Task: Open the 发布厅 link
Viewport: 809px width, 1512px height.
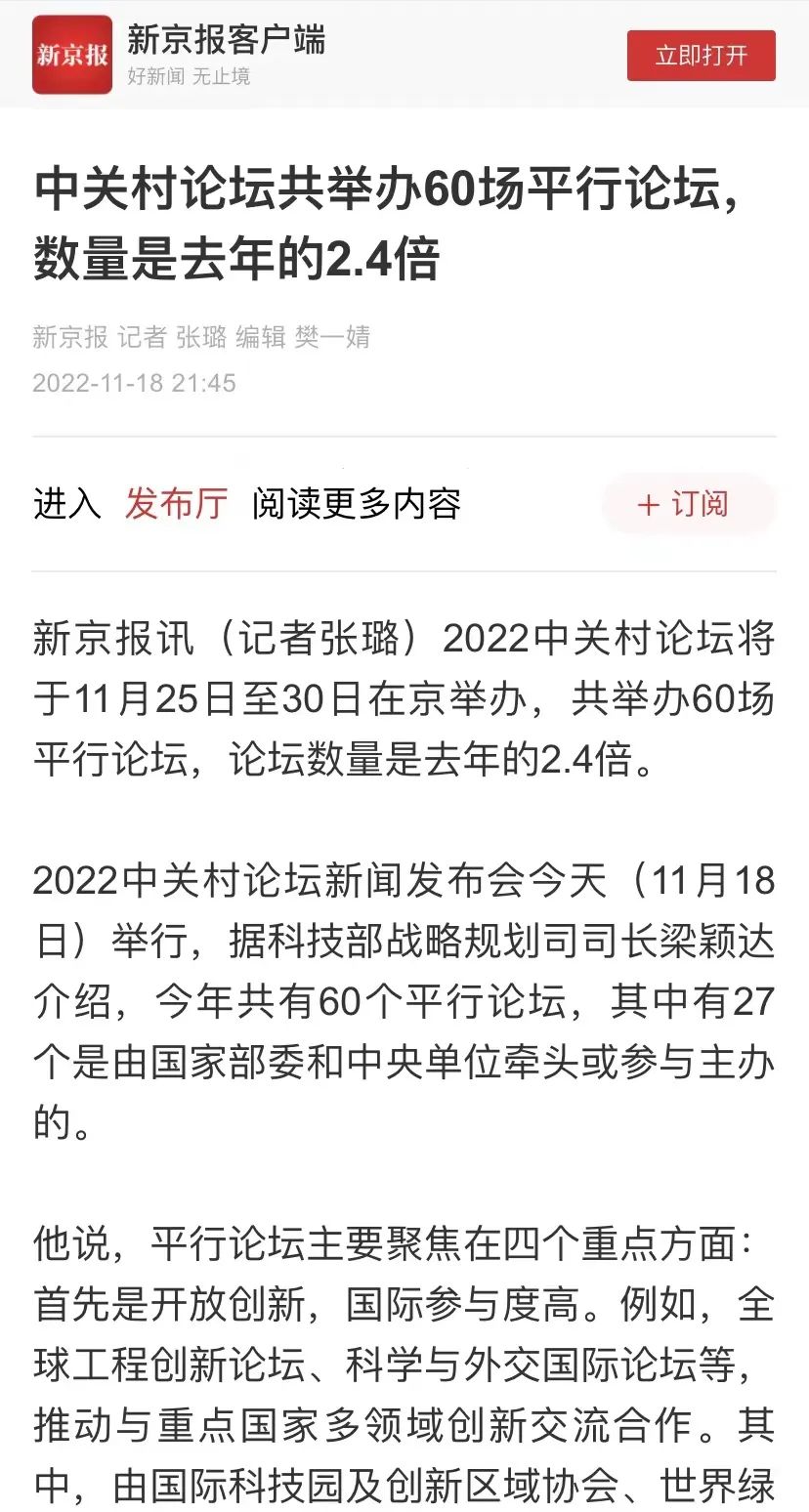Action: coord(176,504)
